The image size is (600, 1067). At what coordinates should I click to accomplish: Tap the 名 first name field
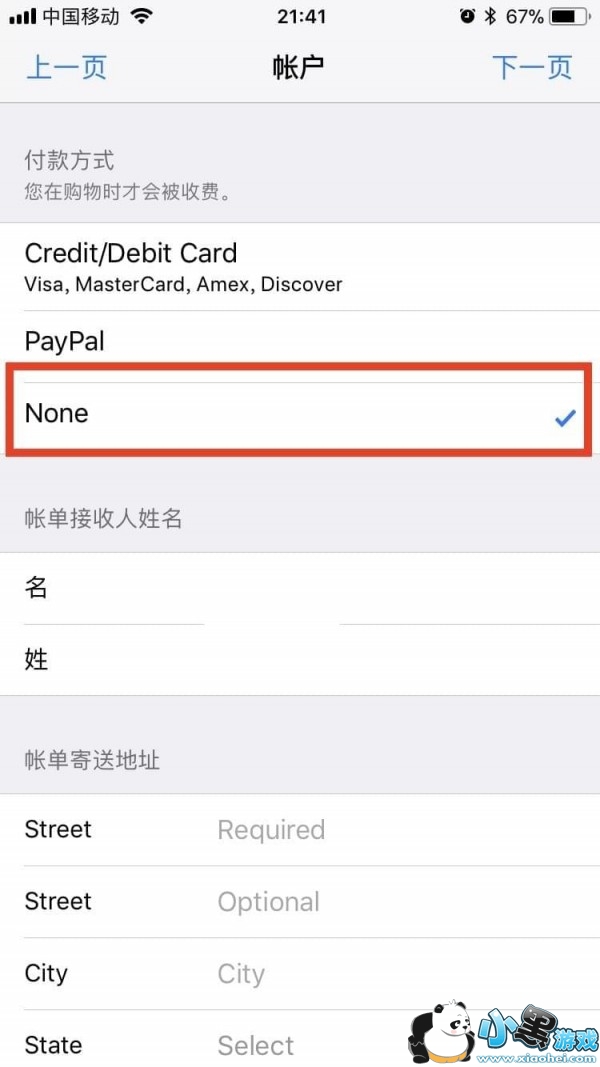[x=300, y=589]
